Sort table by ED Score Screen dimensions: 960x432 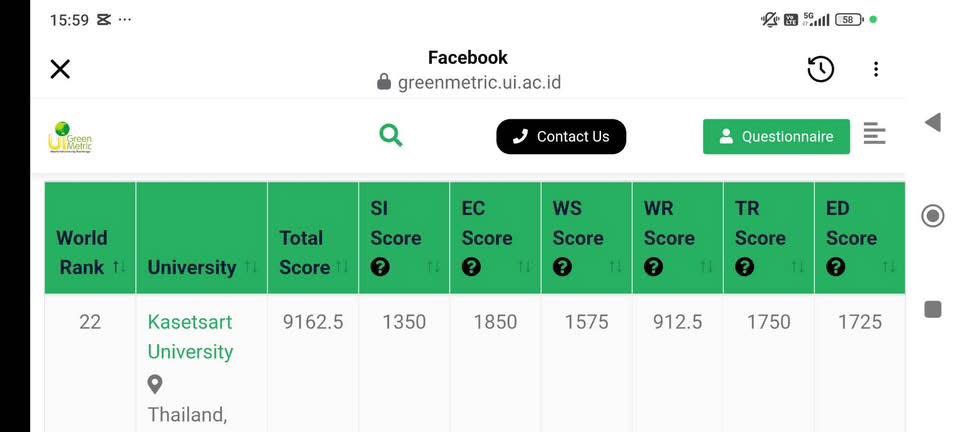(888, 267)
